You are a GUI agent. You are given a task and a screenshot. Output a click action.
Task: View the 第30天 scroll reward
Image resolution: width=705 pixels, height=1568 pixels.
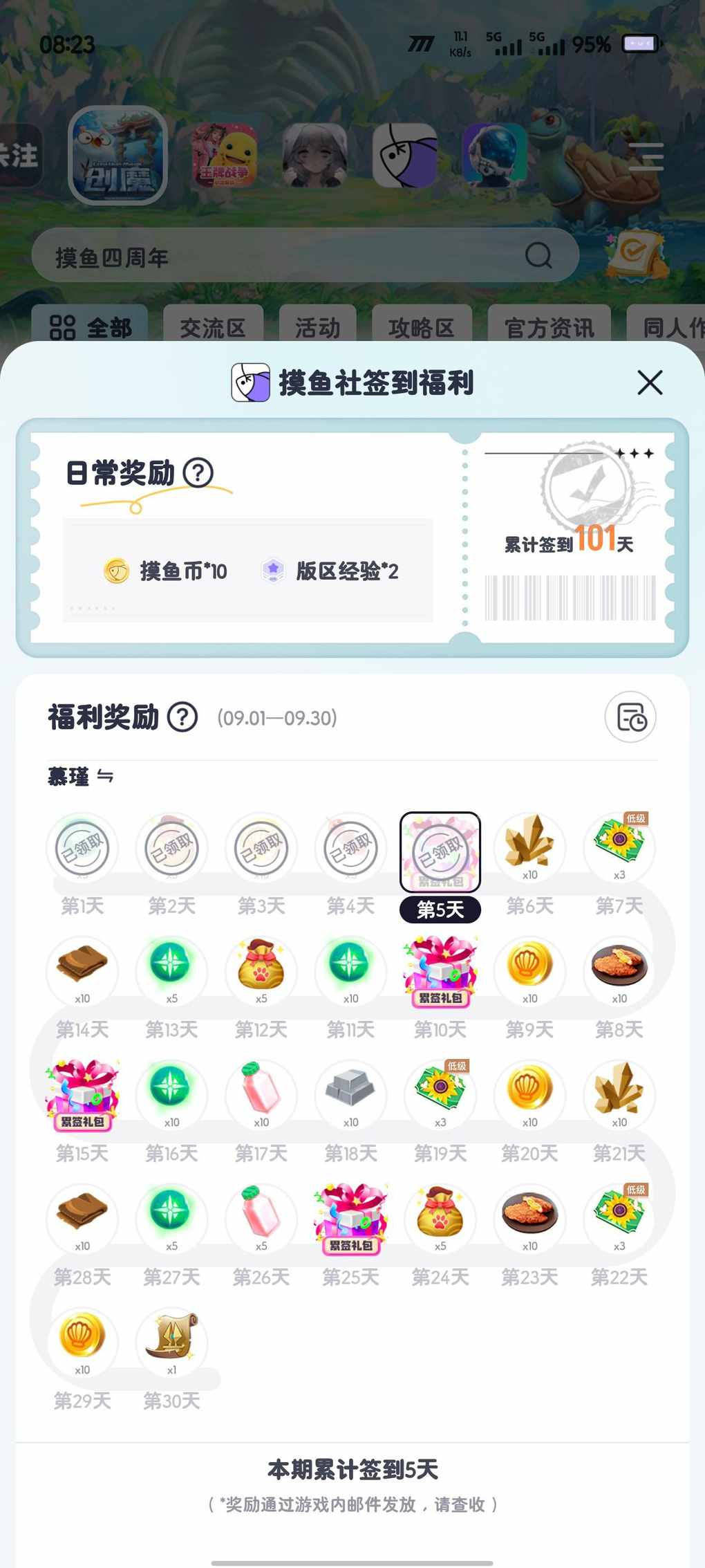coord(171,1342)
